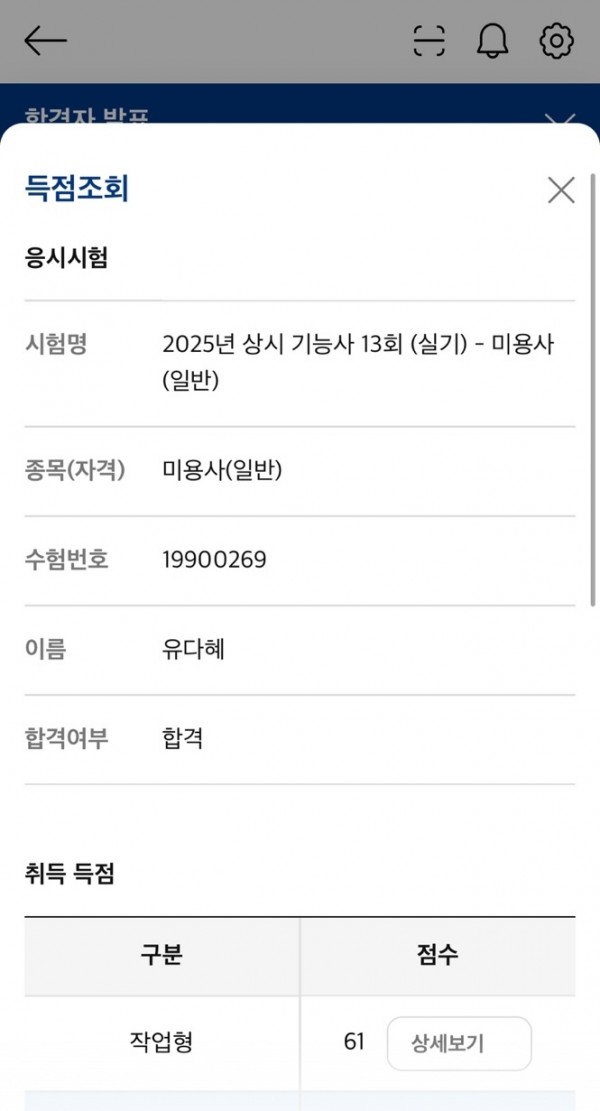600x1111 pixels.
Task: Go back with the arrow icon
Action: (x=45, y=41)
